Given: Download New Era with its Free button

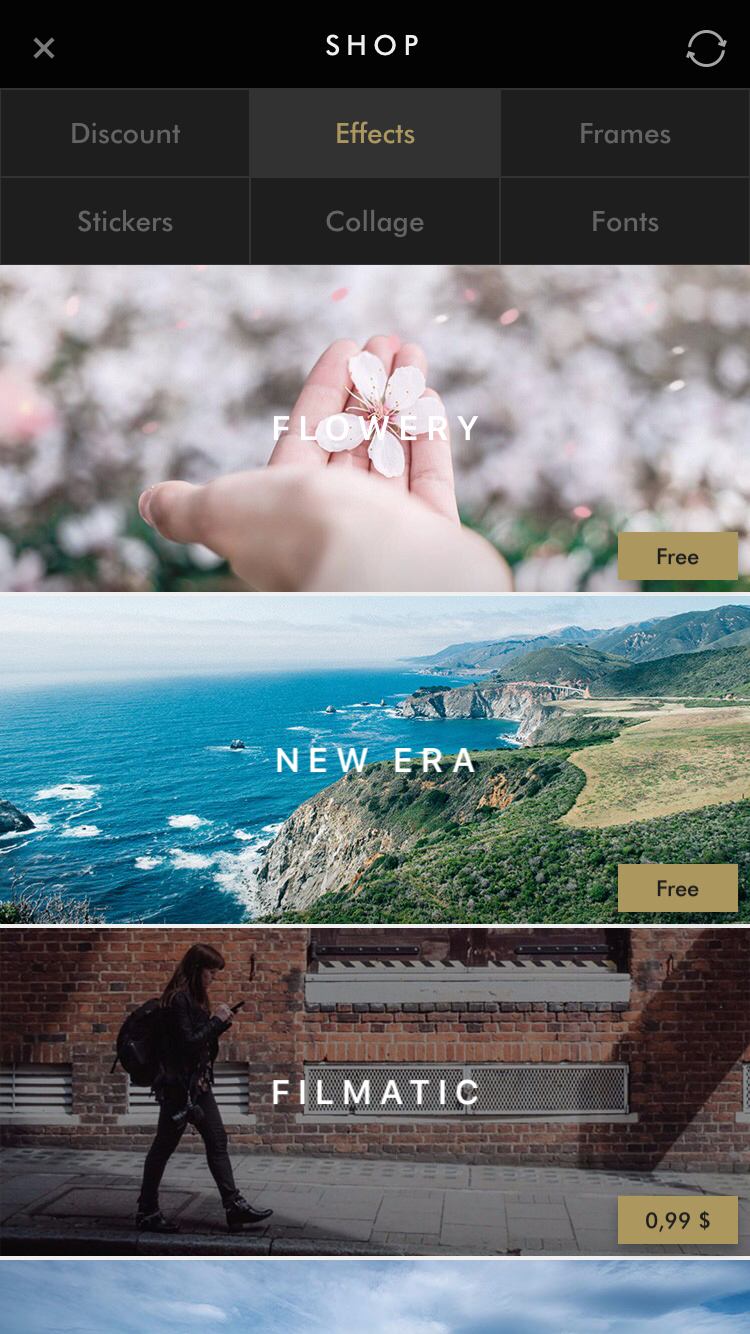Looking at the screenshot, I should click(677, 888).
